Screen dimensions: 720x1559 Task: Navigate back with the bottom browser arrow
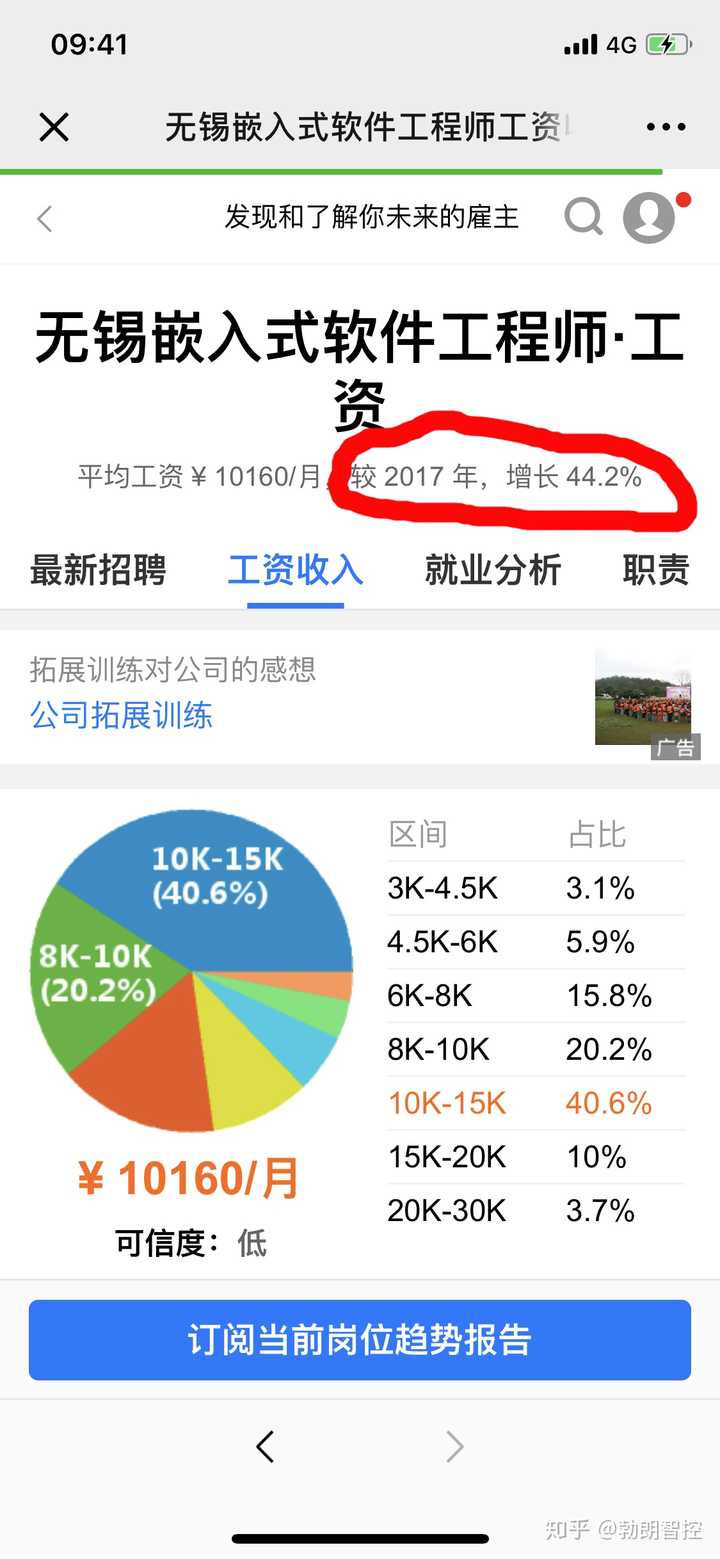pyautogui.click(x=265, y=1446)
